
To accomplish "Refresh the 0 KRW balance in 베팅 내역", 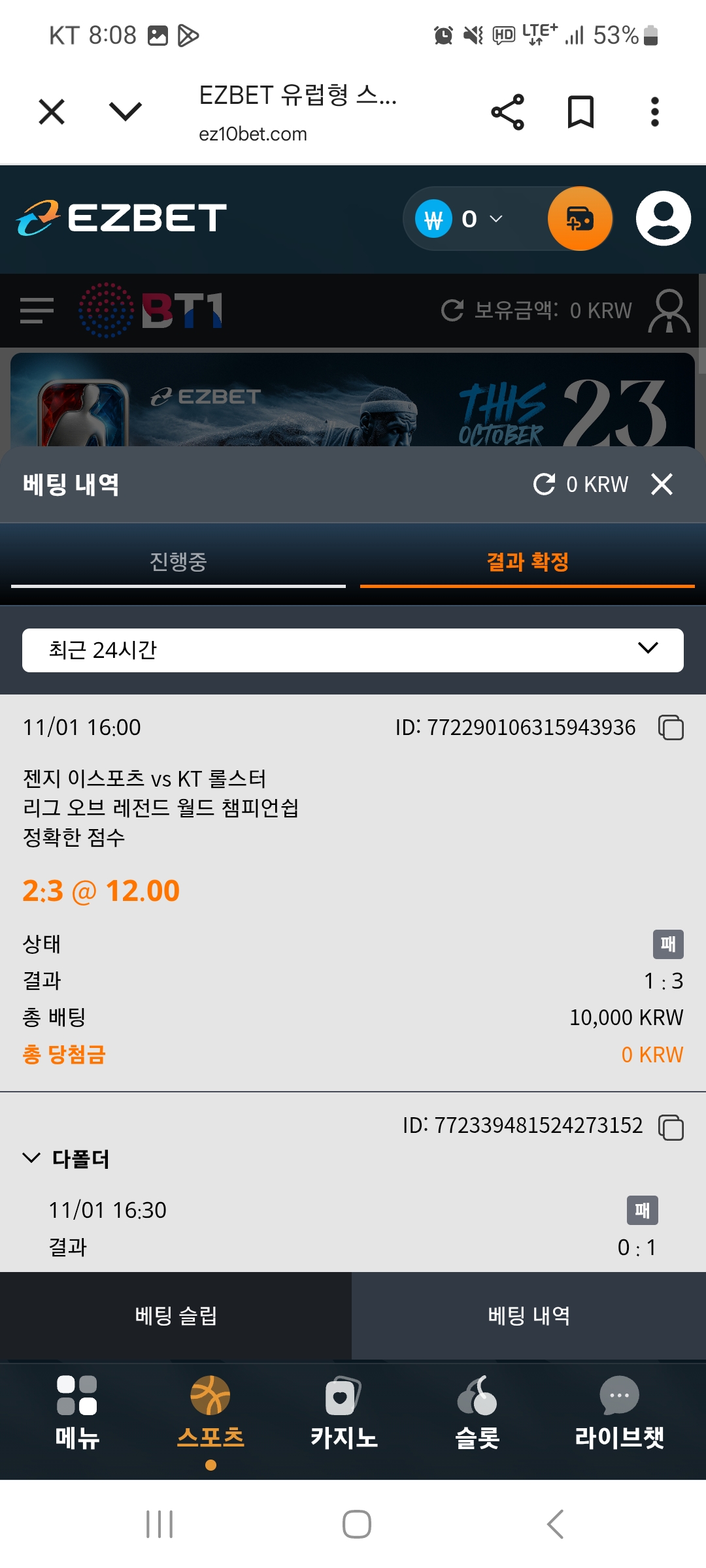I will pyautogui.click(x=545, y=484).
